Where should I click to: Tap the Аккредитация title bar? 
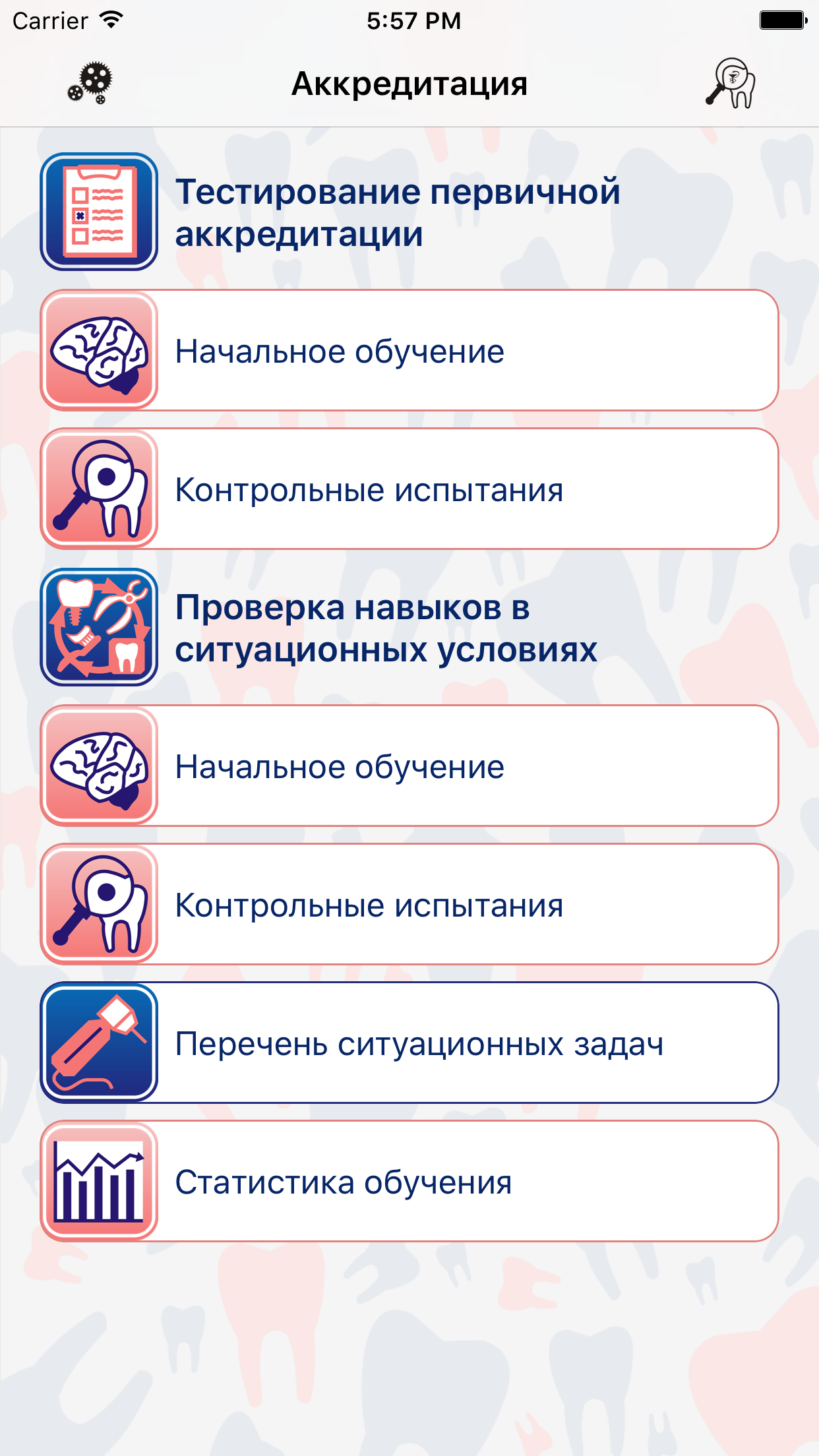click(409, 83)
